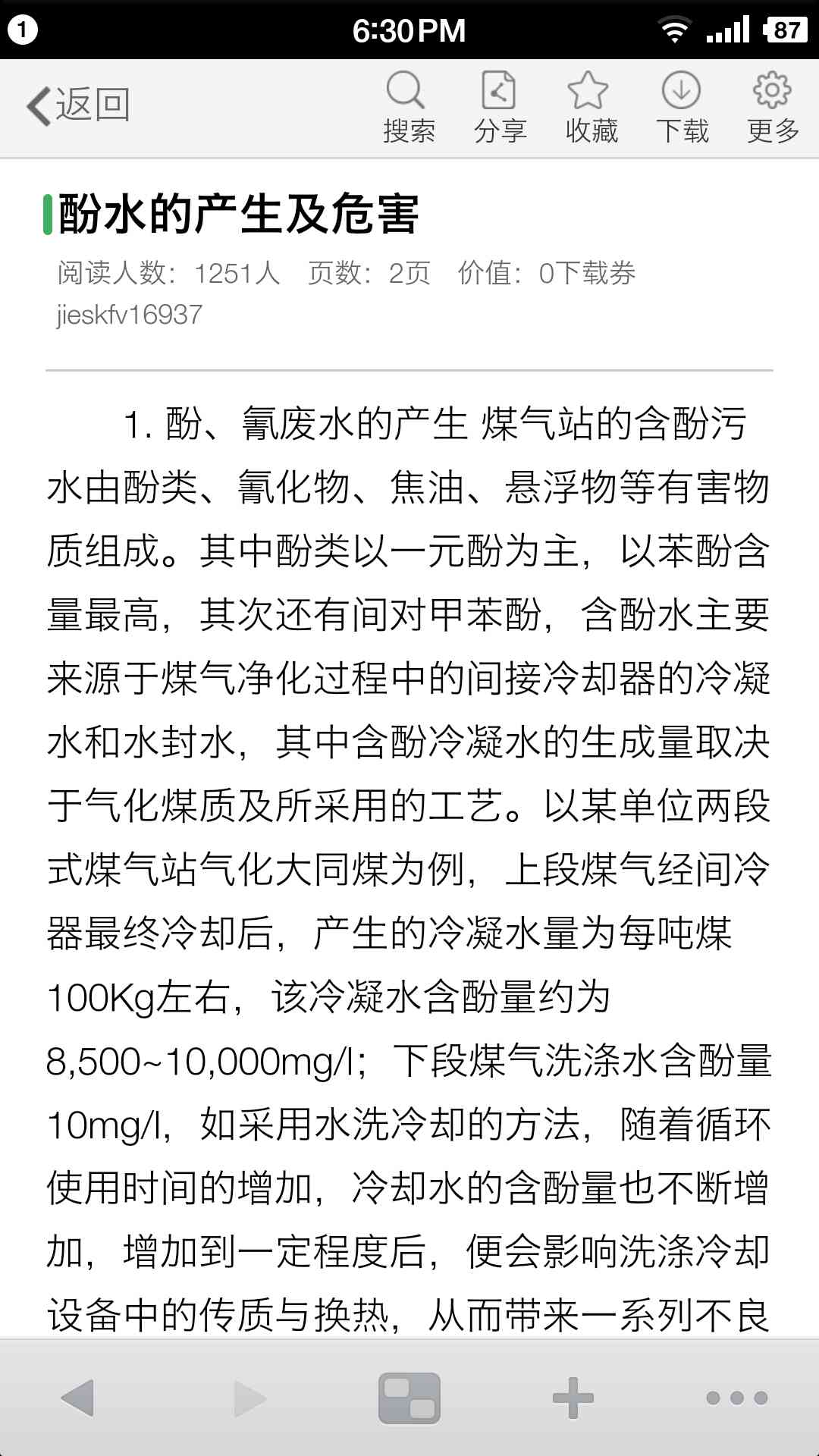
Task: Download the document using 下载
Action: tap(682, 108)
